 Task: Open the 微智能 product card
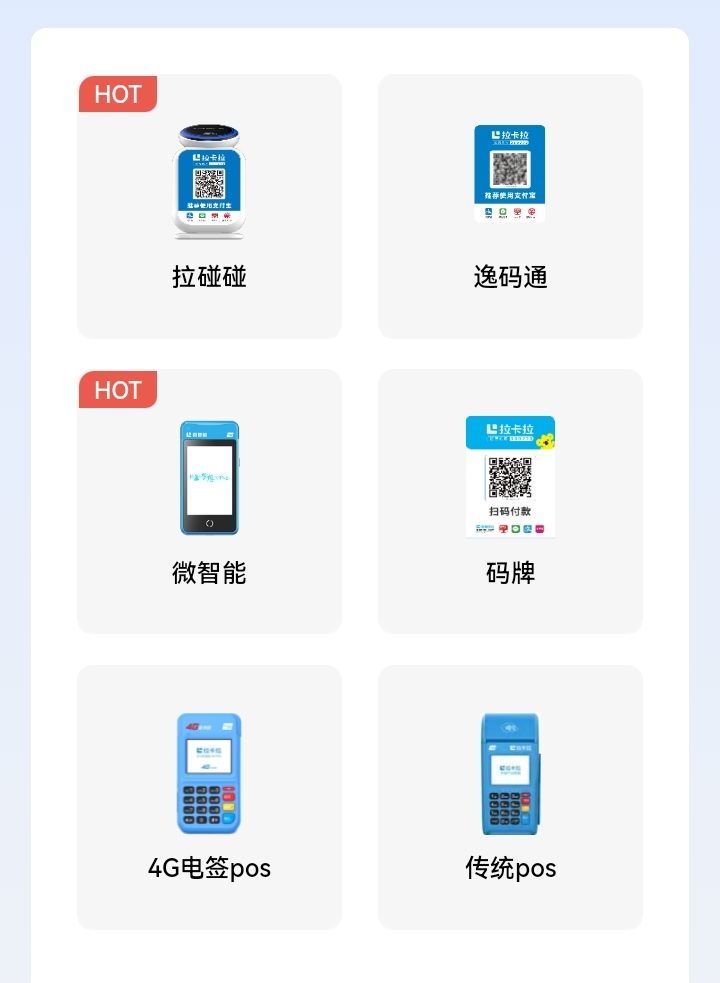point(209,500)
